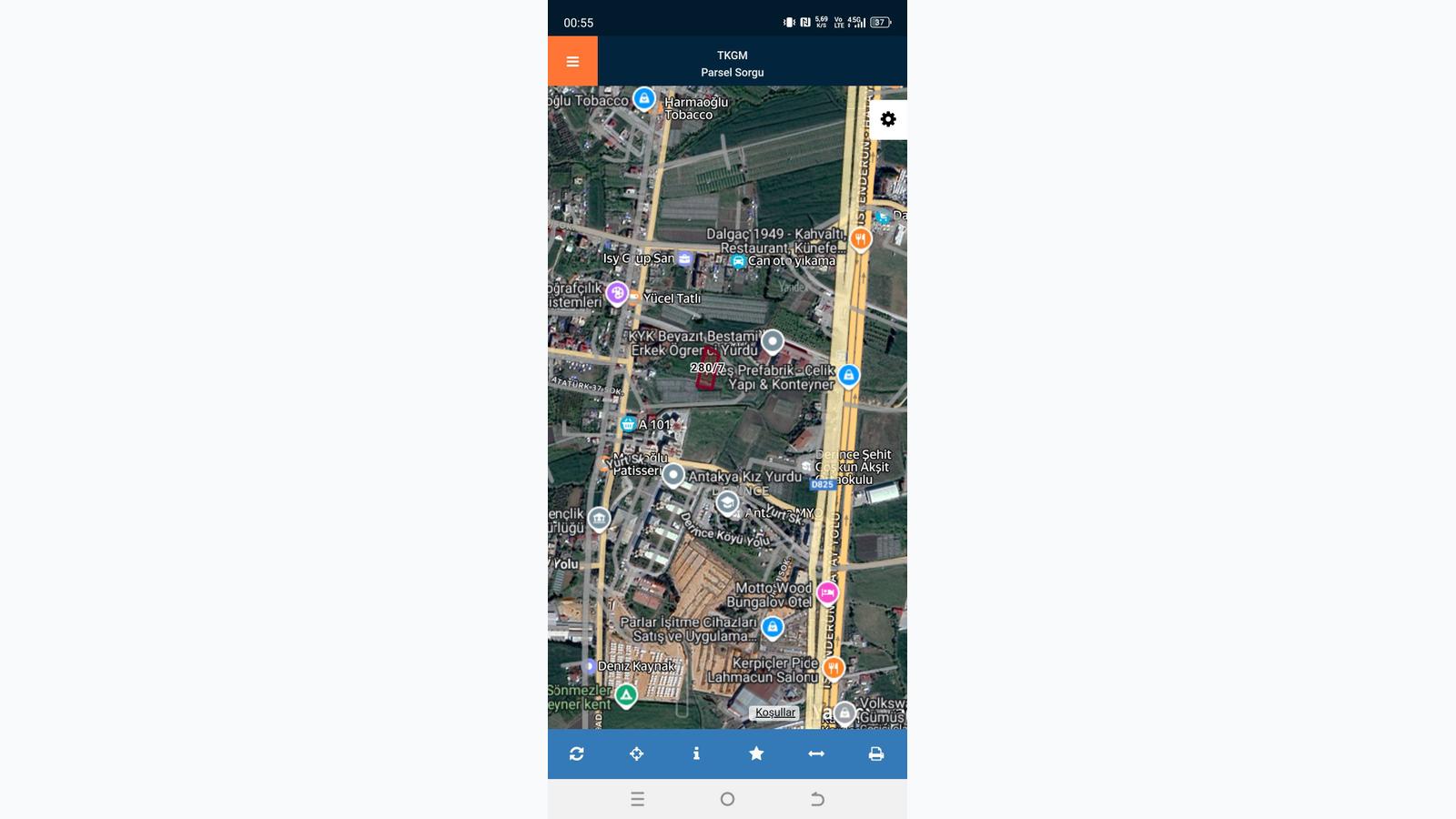The height and width of the screenshot is (819, 1456).
Task: Go back using system navigation
Action: point(817,799)
